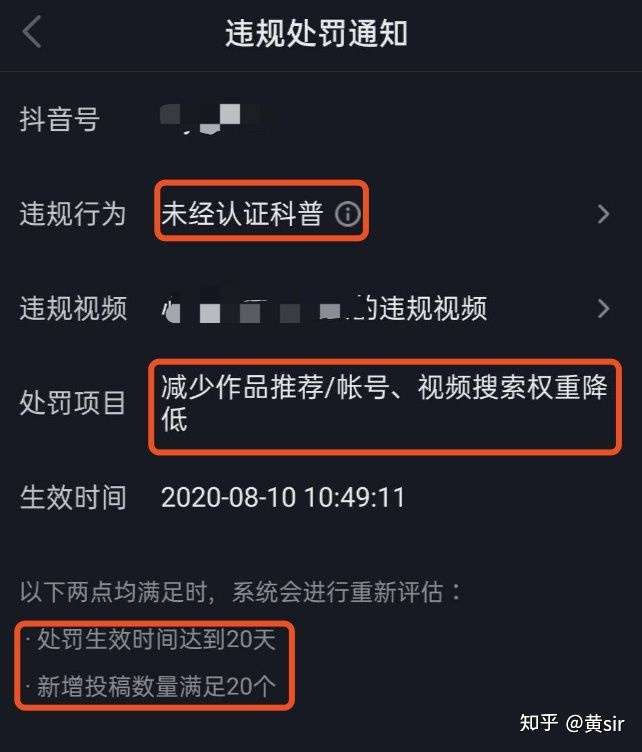Go back from violation notice page

pyautogui.click(x=32, y=32)
